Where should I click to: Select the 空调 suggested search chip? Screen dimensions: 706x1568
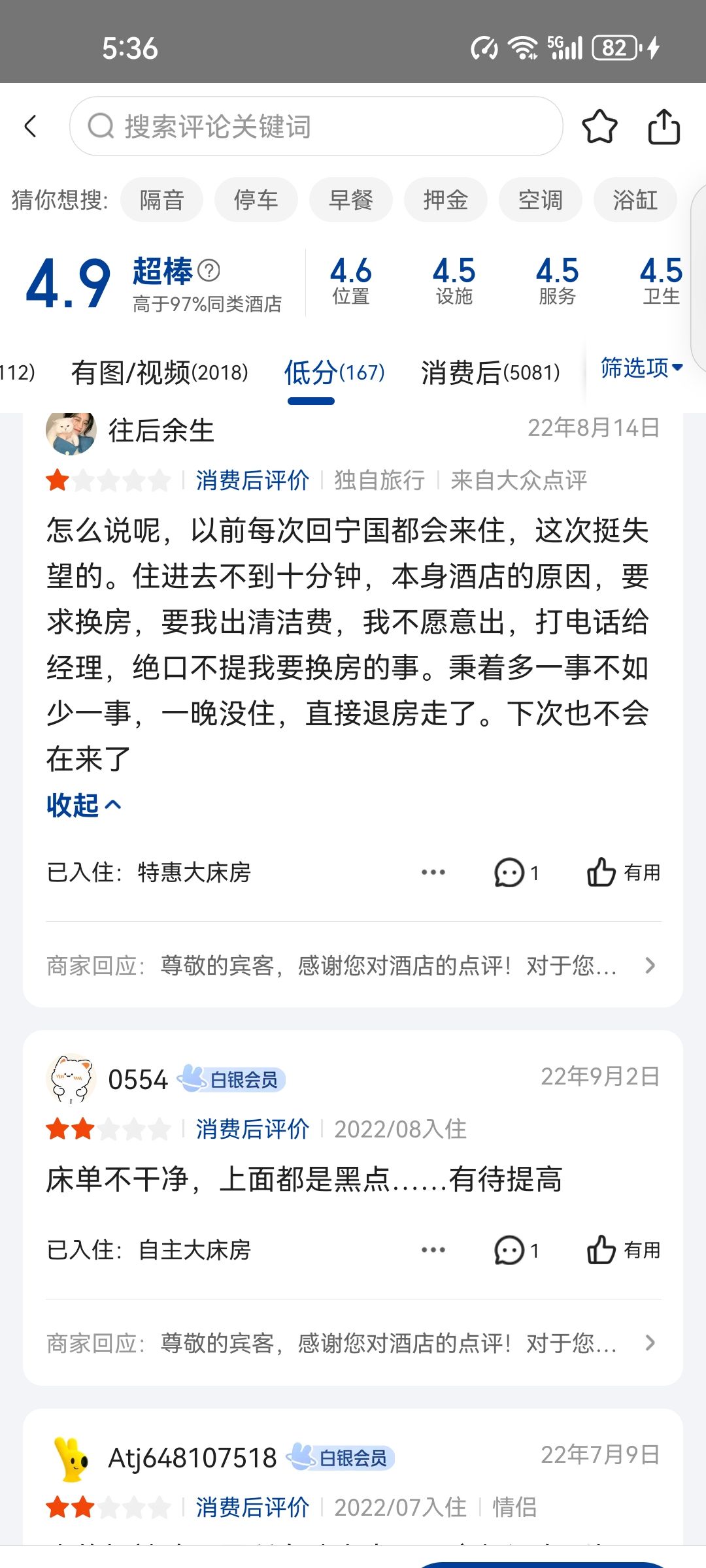(x=540, y=200)
